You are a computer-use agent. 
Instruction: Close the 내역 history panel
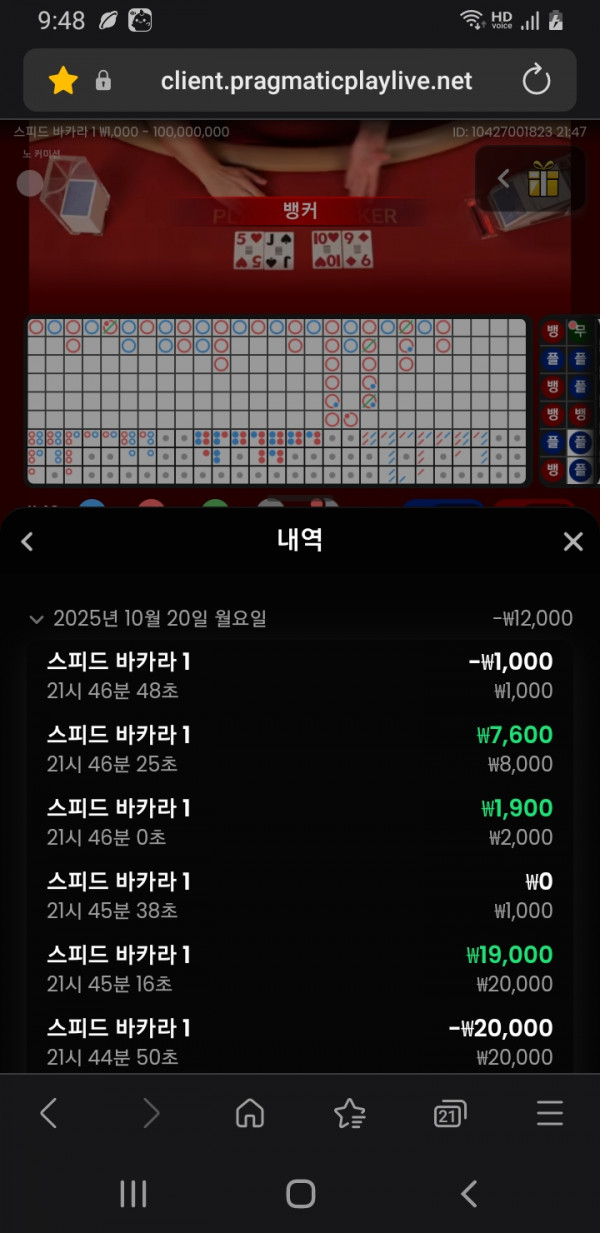[x=573, y=542]
